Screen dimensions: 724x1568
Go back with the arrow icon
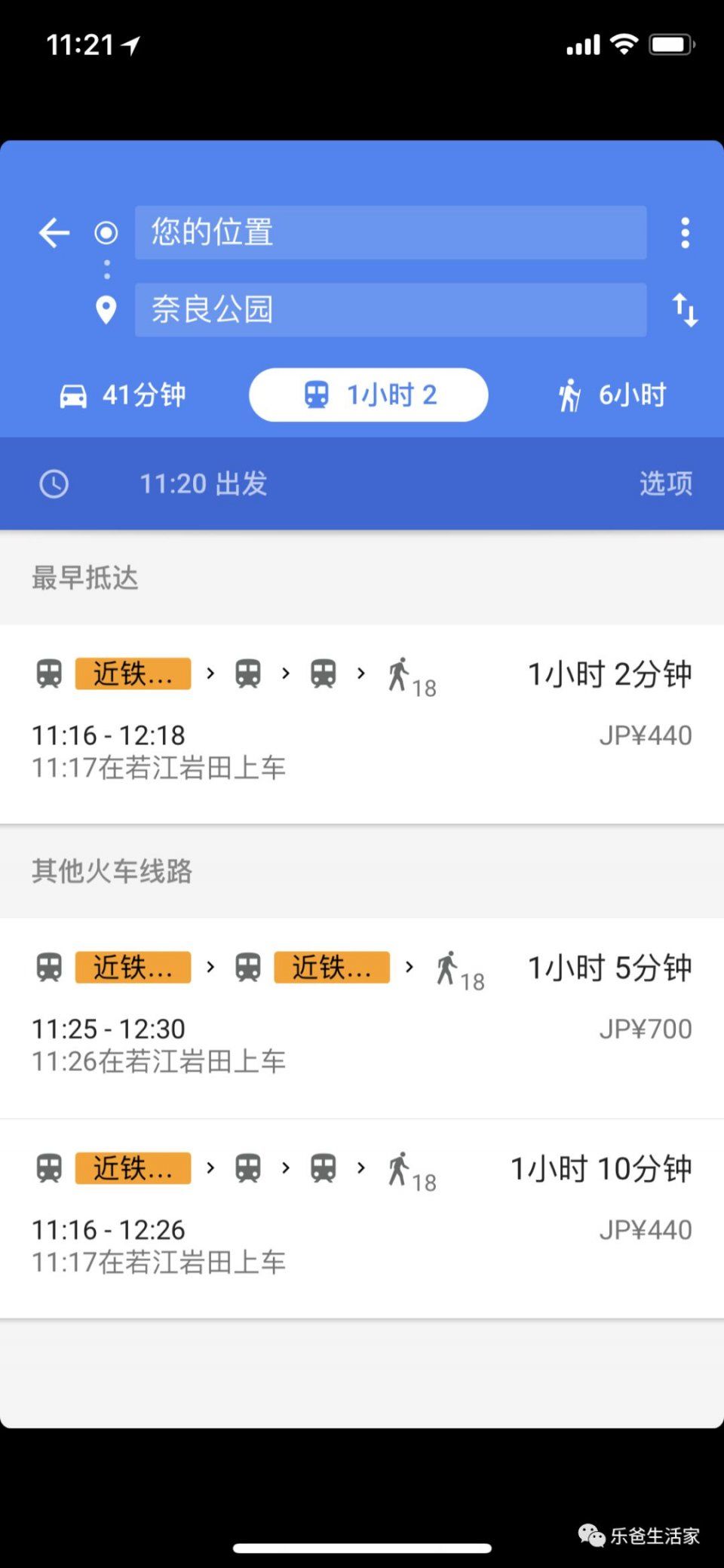tap(54, 232)
